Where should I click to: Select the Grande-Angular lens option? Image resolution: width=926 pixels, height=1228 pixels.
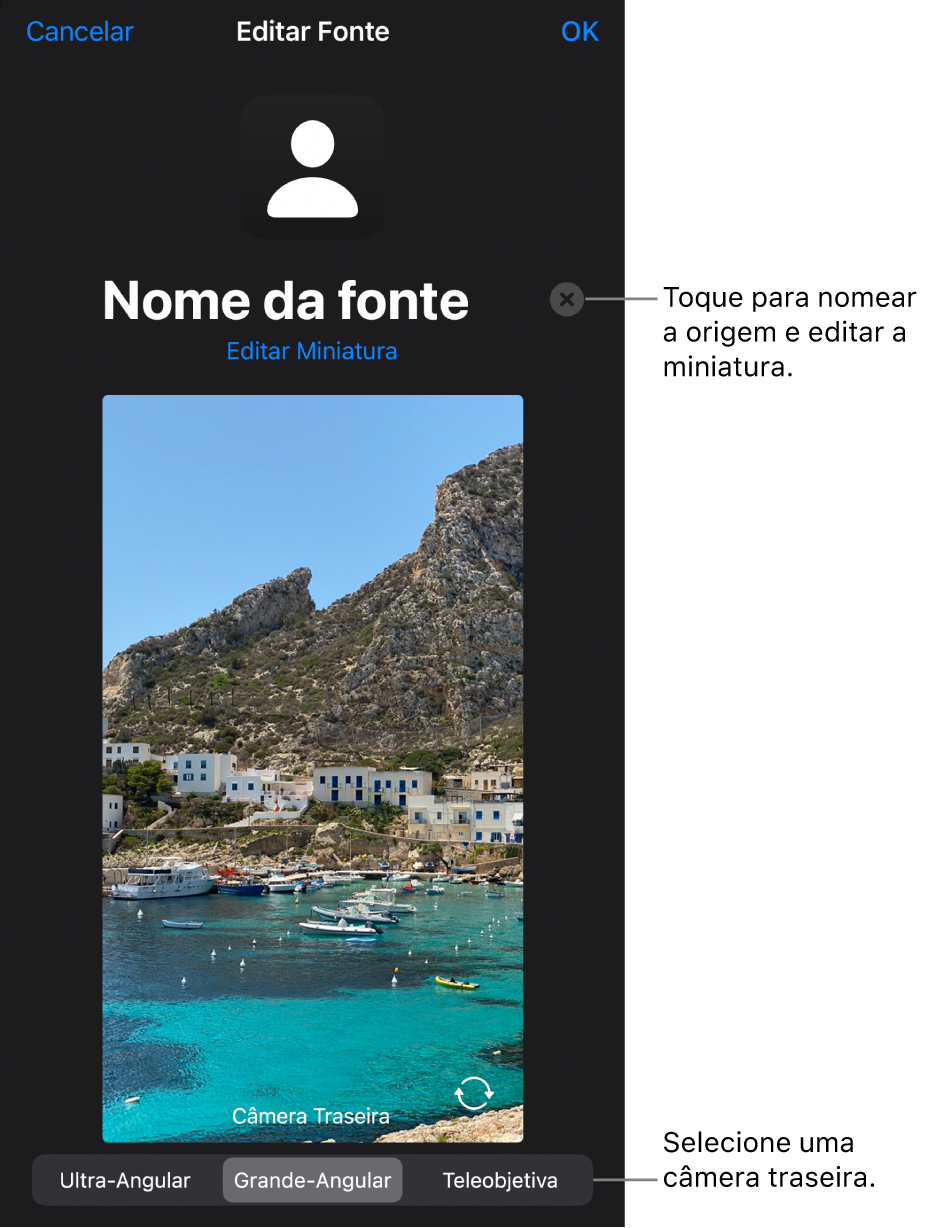tap(312, 1181)
